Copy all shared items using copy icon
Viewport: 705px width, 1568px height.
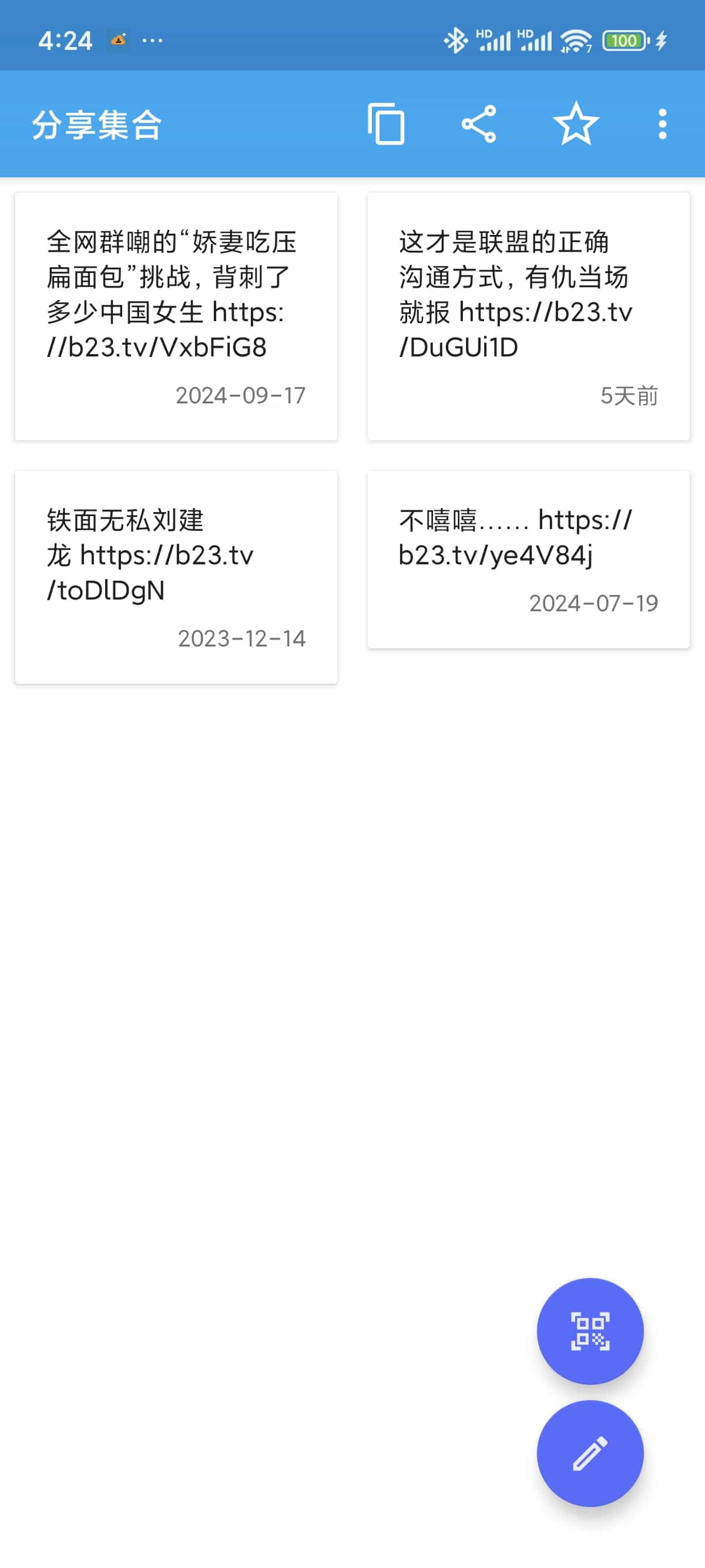click(x=387, y=123)
